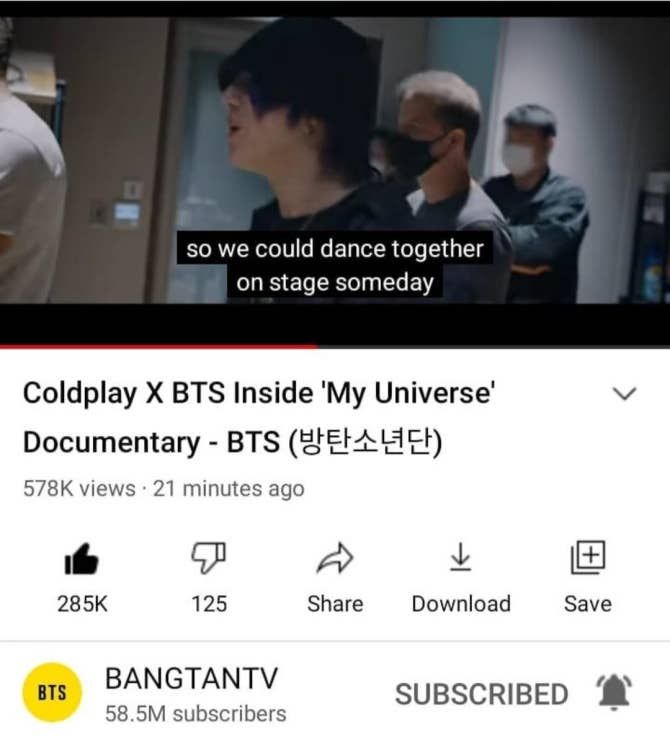The image size is (670, 737).
Task: Change notification bell settings for BANGTANTV
Action: coord(613,693)
